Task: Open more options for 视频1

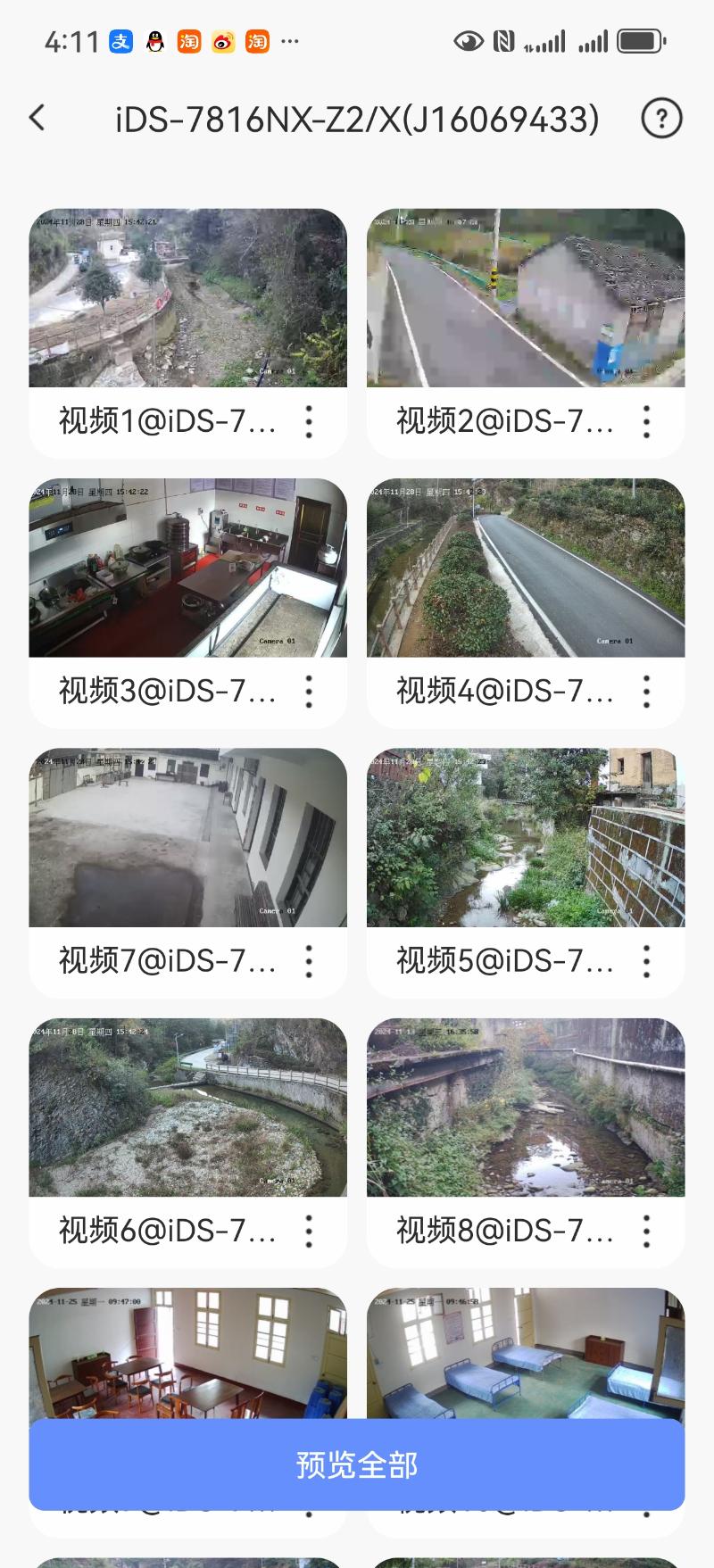Action: pyautogui.click(x=309, y=421)
